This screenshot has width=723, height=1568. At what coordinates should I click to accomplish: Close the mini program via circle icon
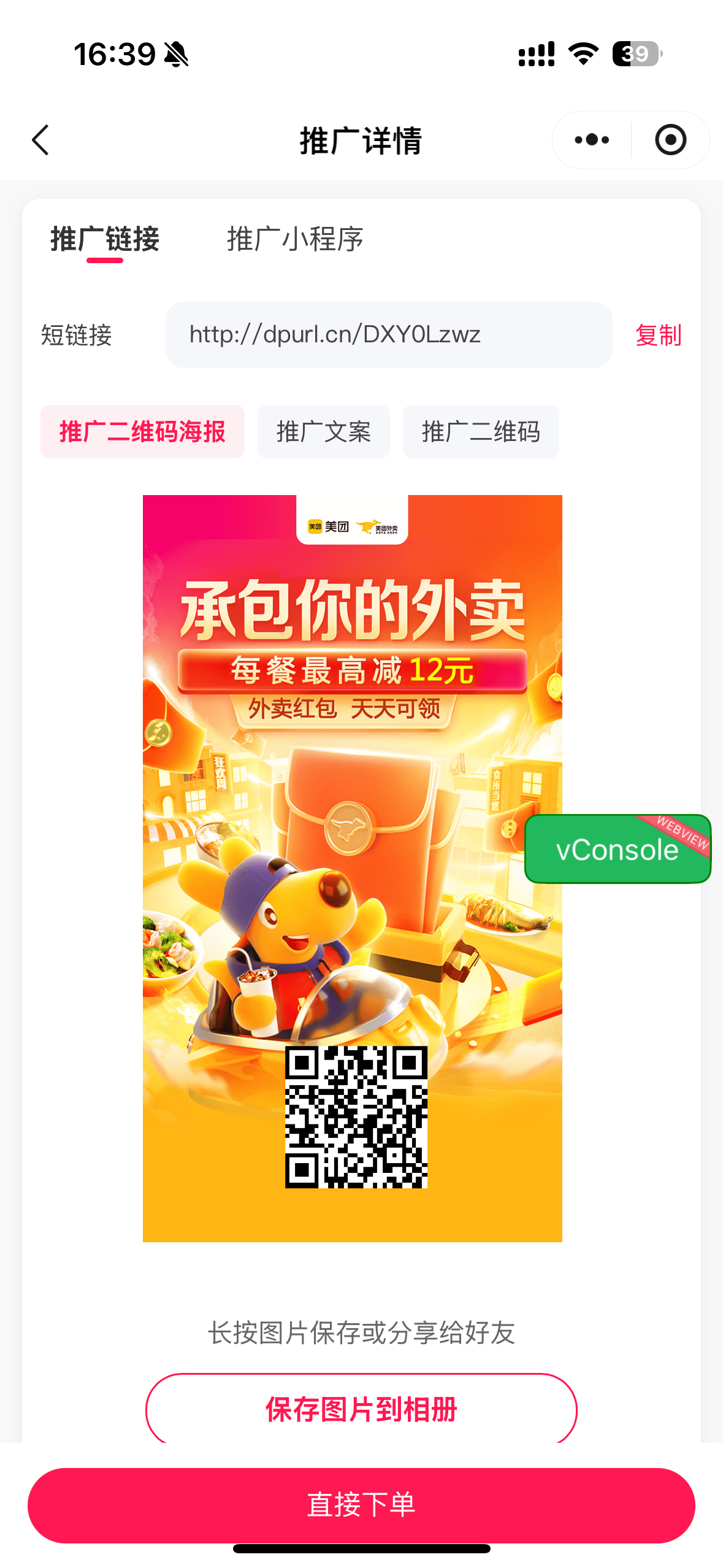click(670, 140)
